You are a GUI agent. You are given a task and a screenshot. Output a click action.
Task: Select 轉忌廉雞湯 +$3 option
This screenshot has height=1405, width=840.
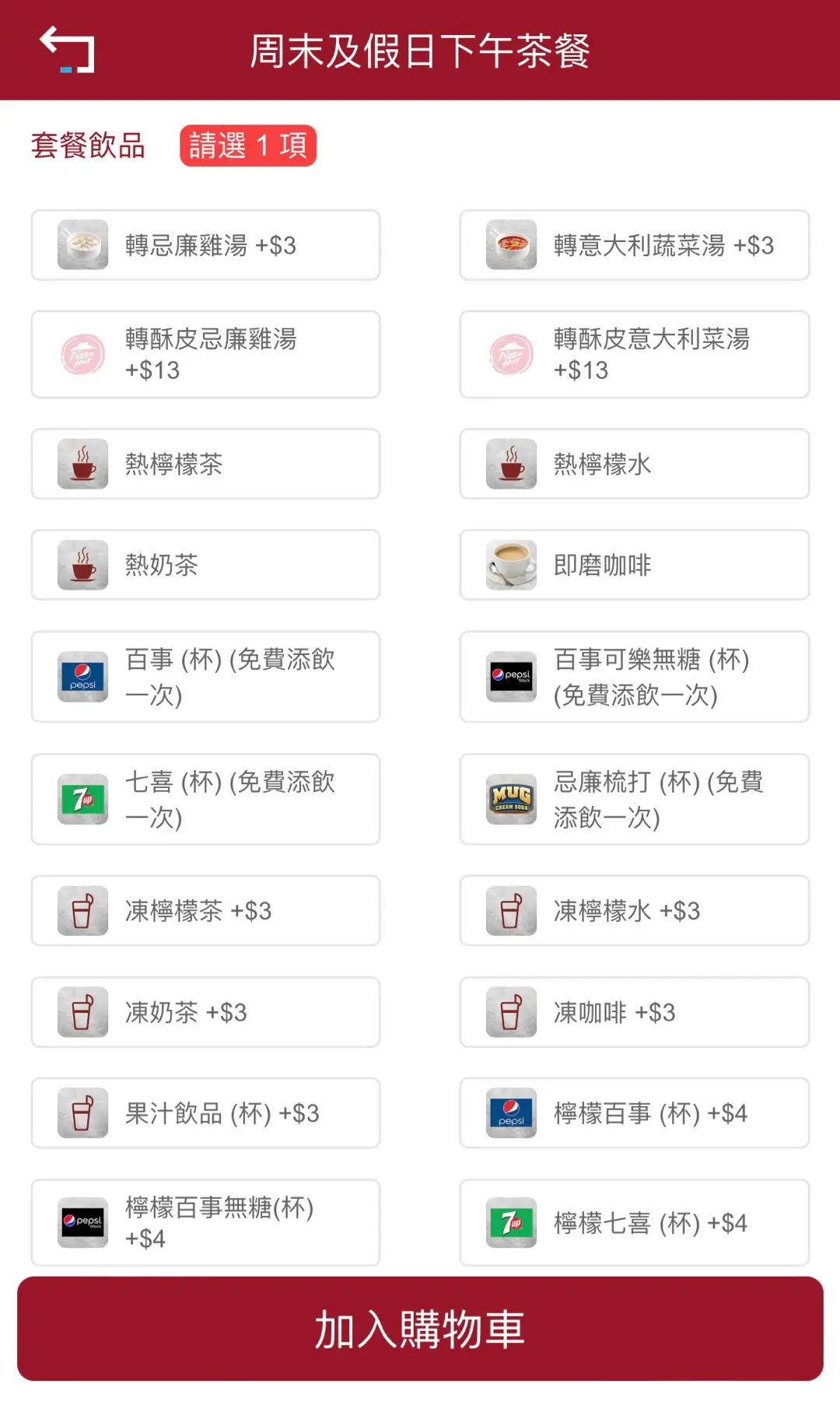[x=205, y=245]
